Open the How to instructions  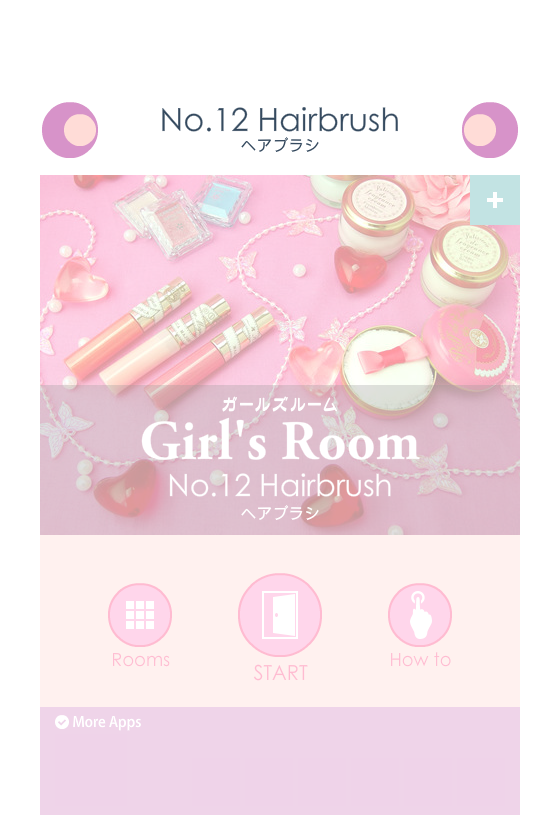tap(420, 615)
